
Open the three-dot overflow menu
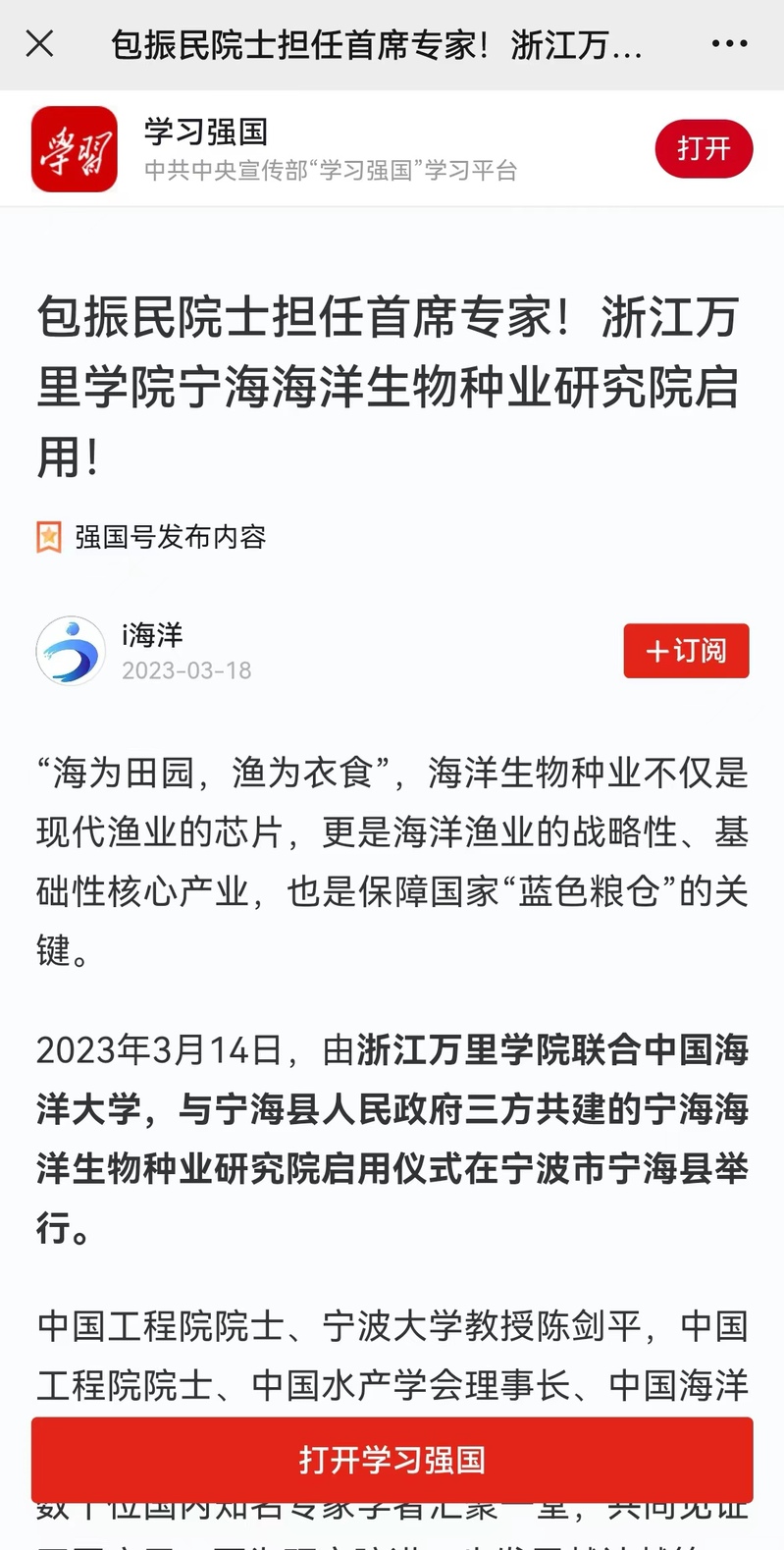pyautogui.click(x=729, y=44)
